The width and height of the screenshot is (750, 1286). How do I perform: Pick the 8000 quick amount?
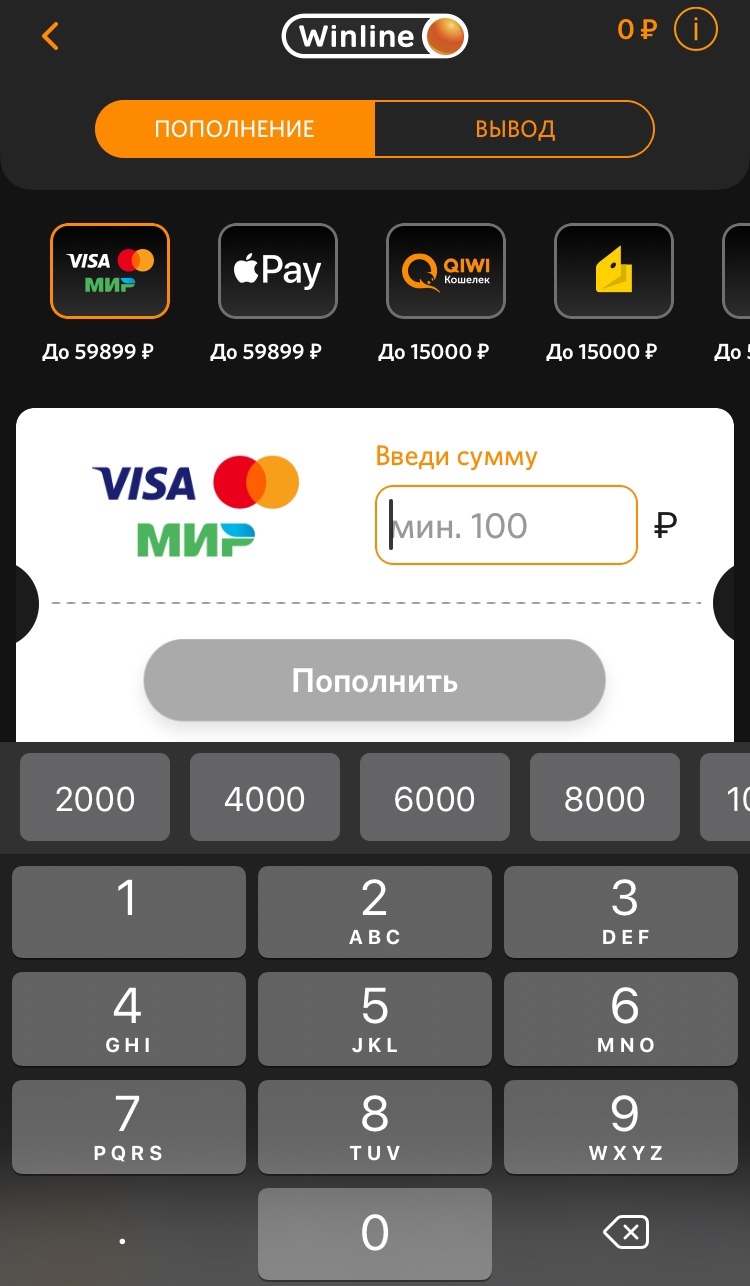pos(605,798)
